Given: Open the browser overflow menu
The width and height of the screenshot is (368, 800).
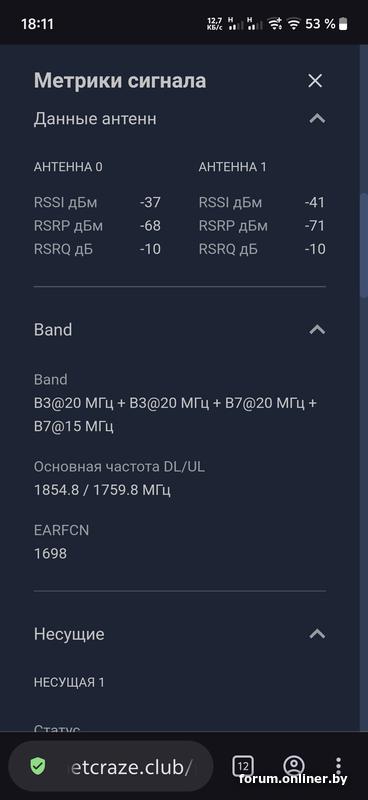Looking at the screenshot, I should [338, 766].
